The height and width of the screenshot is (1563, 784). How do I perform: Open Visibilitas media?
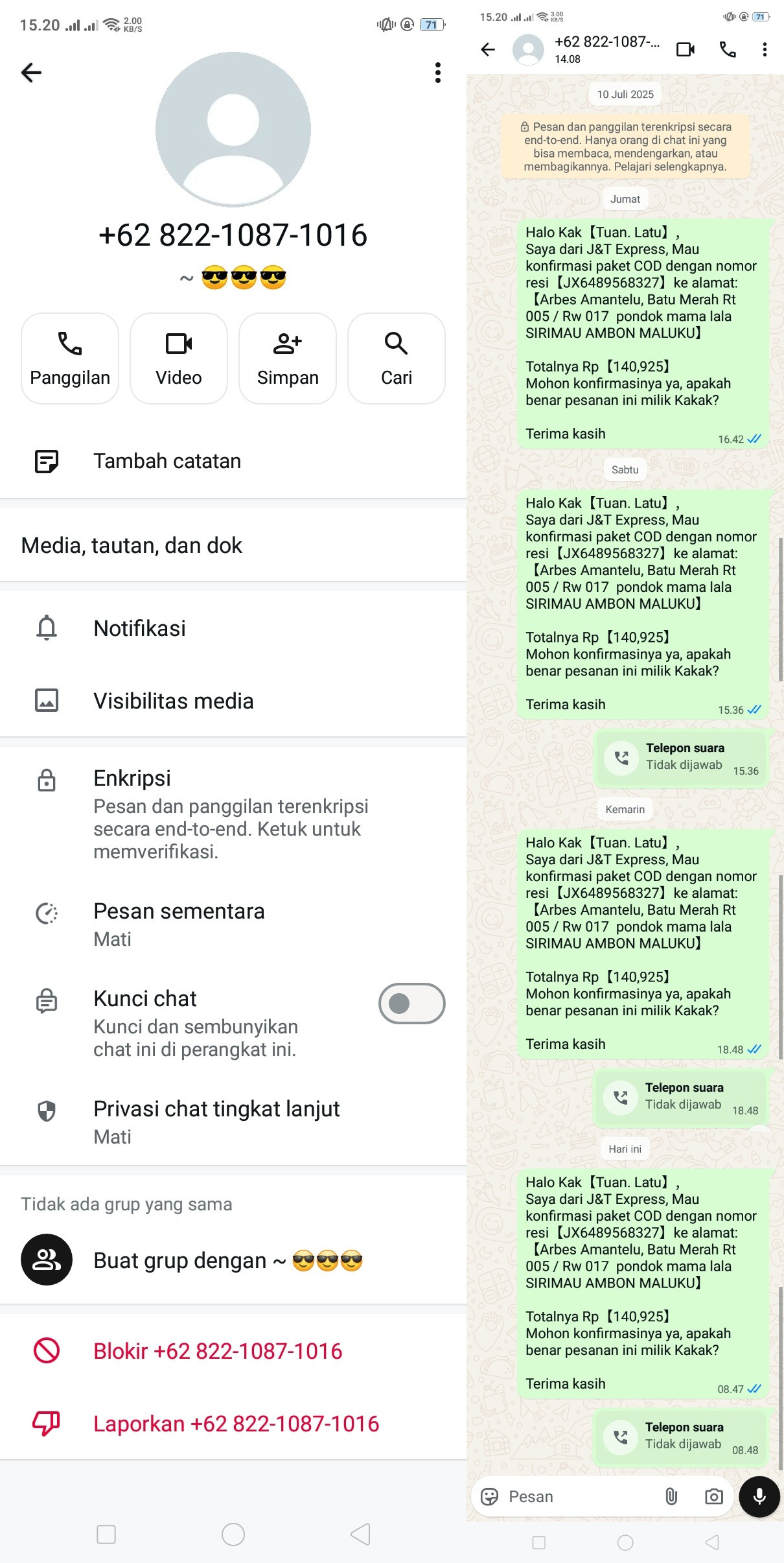tap(233, 701)
